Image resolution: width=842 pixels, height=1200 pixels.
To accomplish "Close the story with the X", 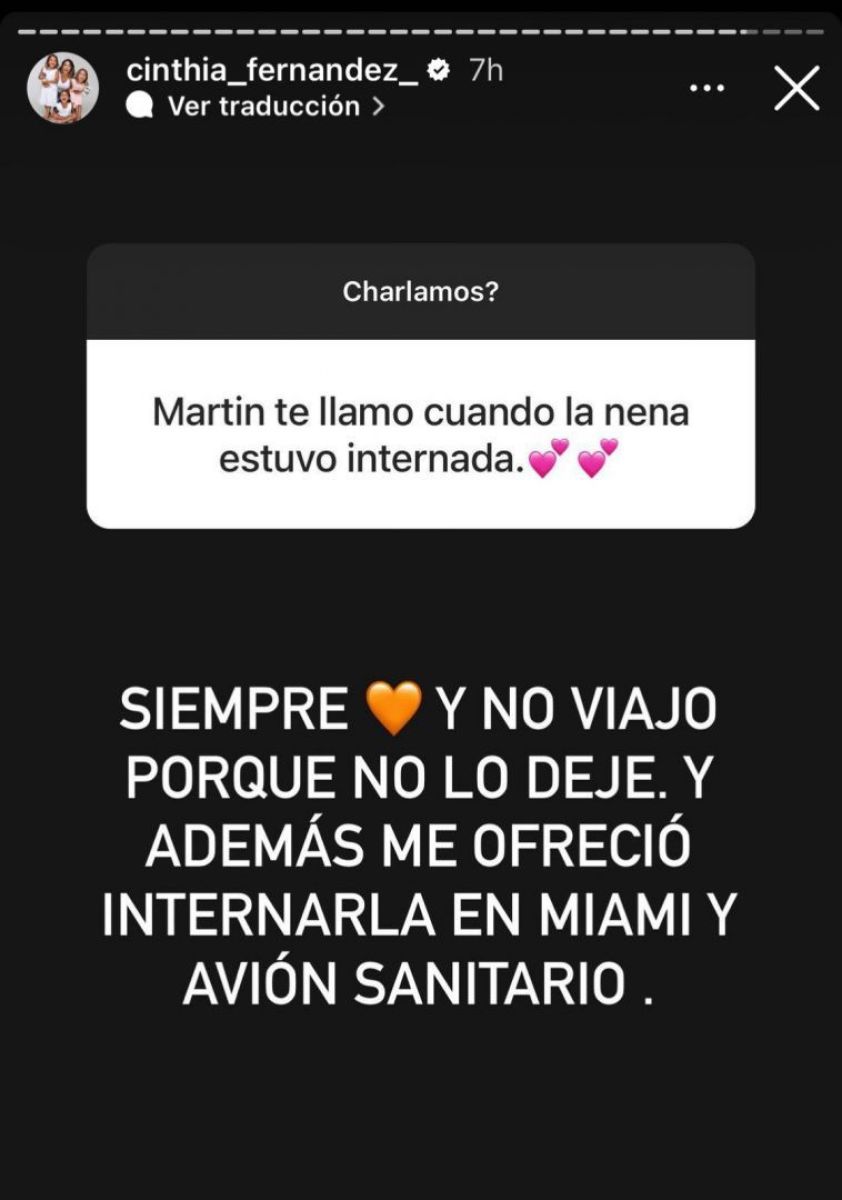I will tap(797, 88).
